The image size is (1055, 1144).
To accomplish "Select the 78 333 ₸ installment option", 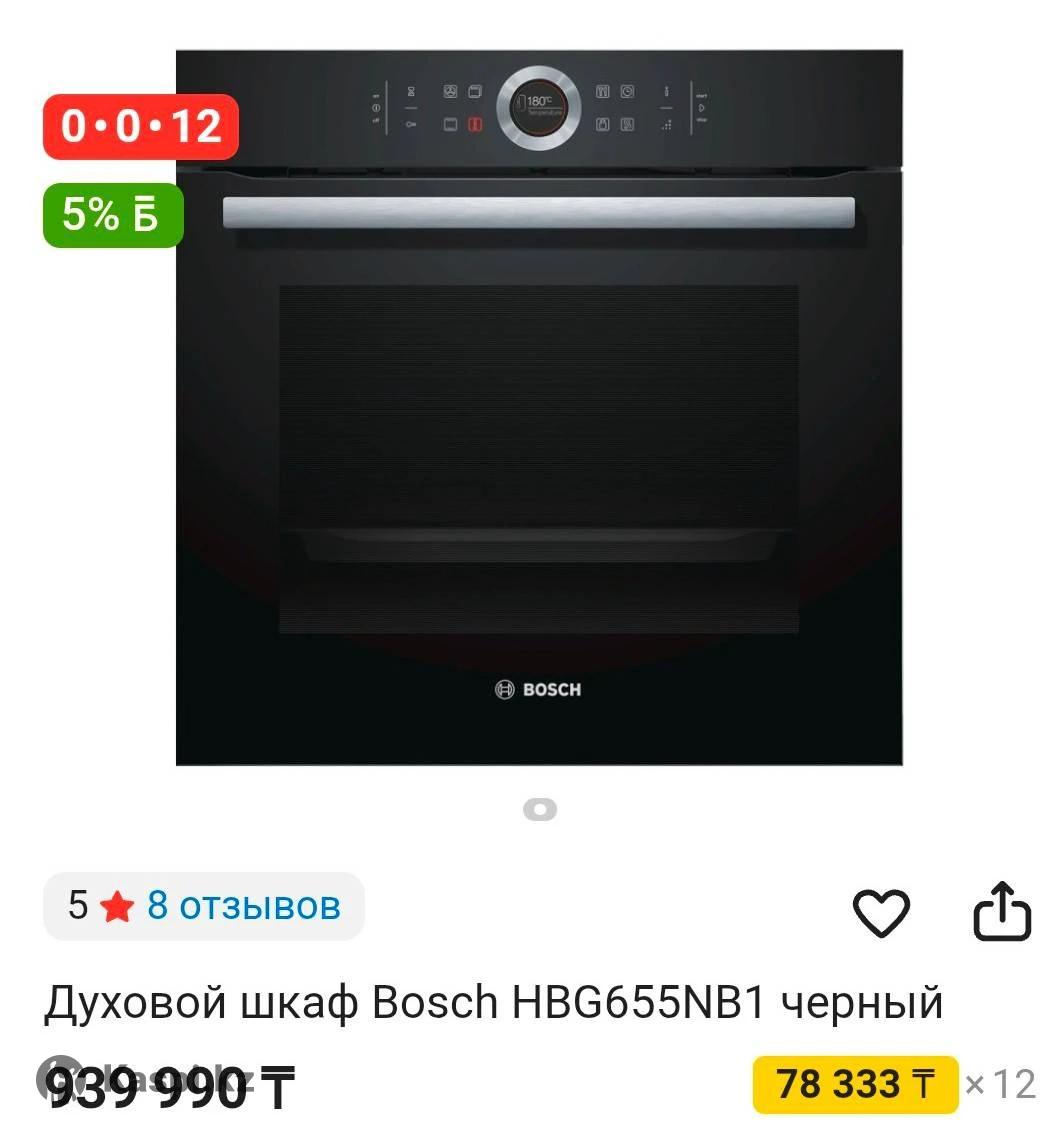I will pos(855,1084).
